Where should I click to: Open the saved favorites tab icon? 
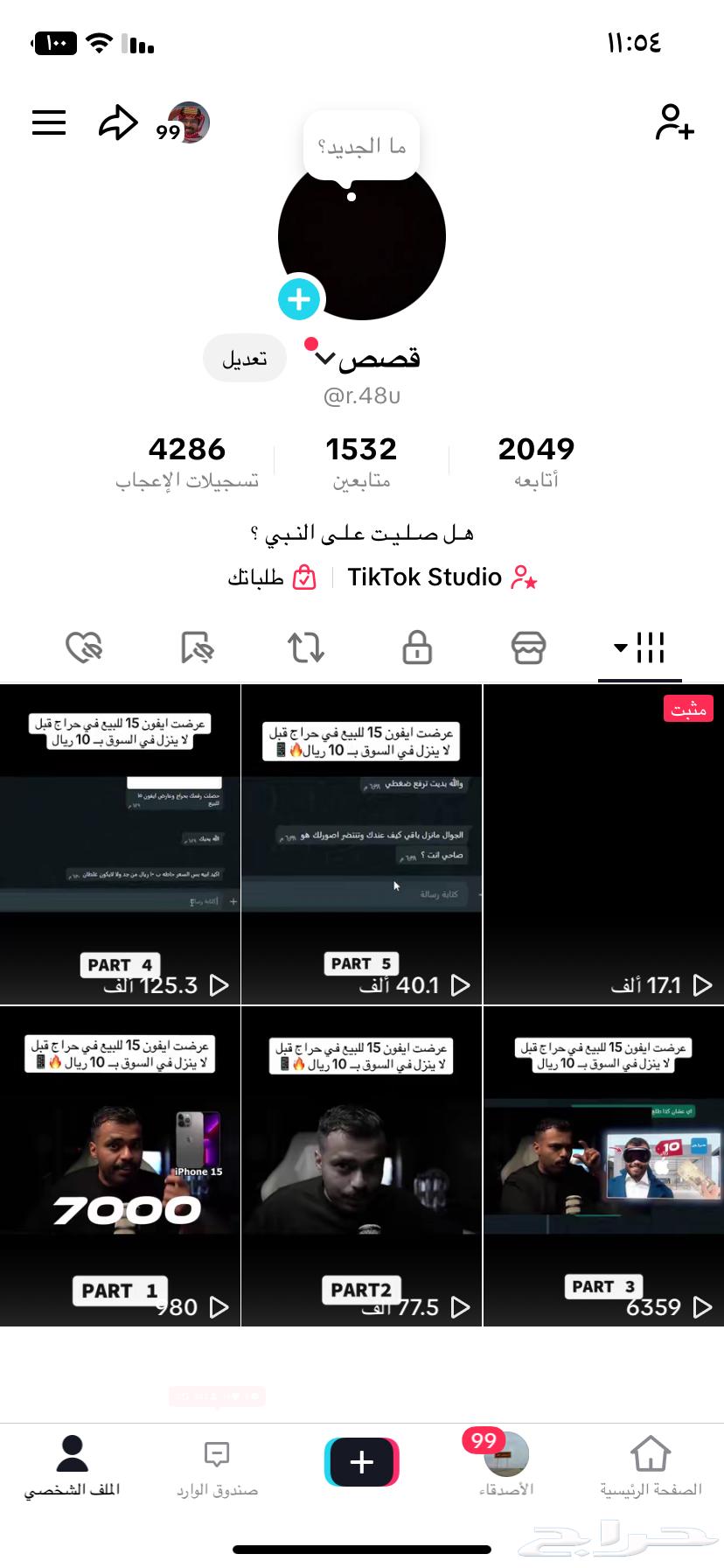pyautogui.click(x=196, y=647)
